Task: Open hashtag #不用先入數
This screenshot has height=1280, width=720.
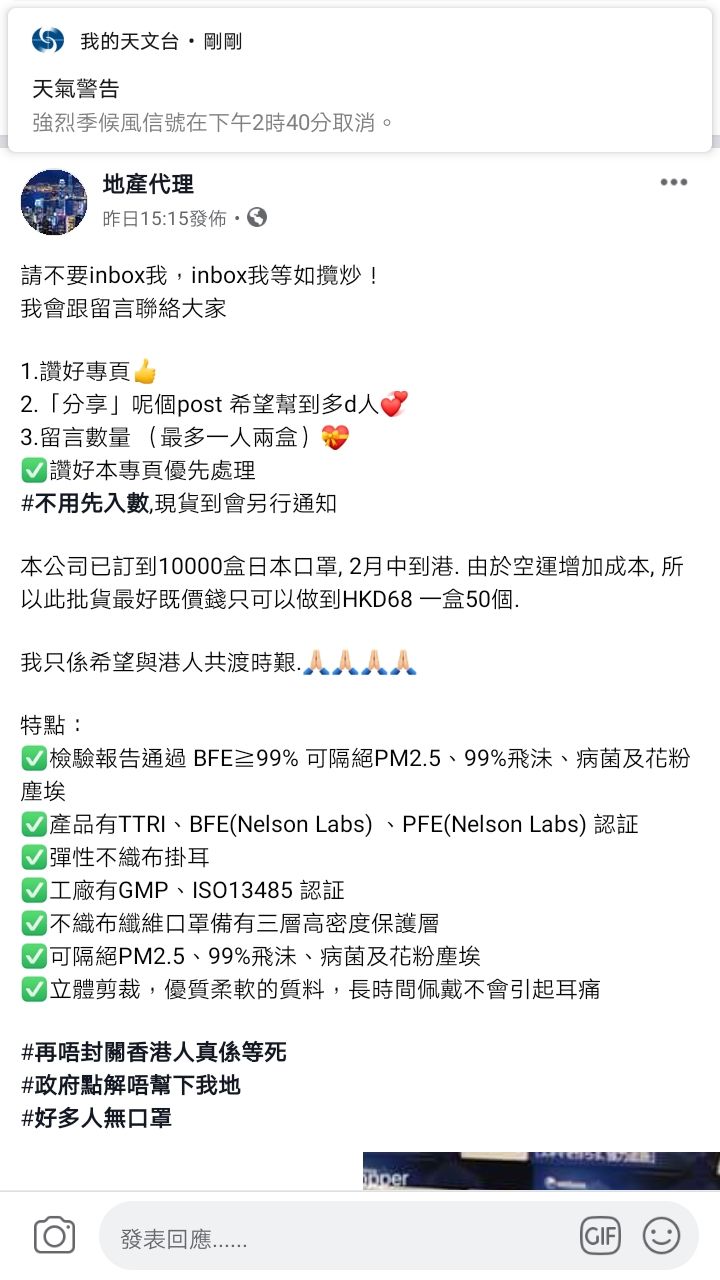Action: (85, 503)
